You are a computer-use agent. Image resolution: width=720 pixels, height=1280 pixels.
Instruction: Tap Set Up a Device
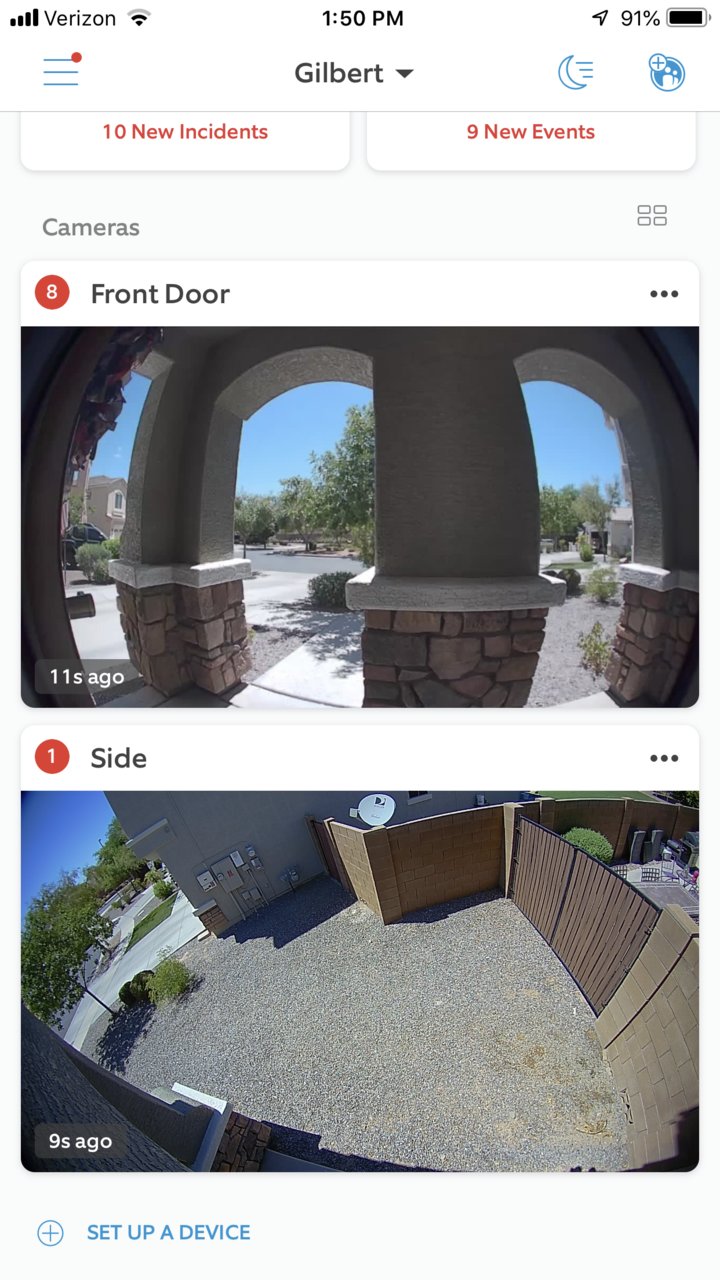click(144, 1232)
